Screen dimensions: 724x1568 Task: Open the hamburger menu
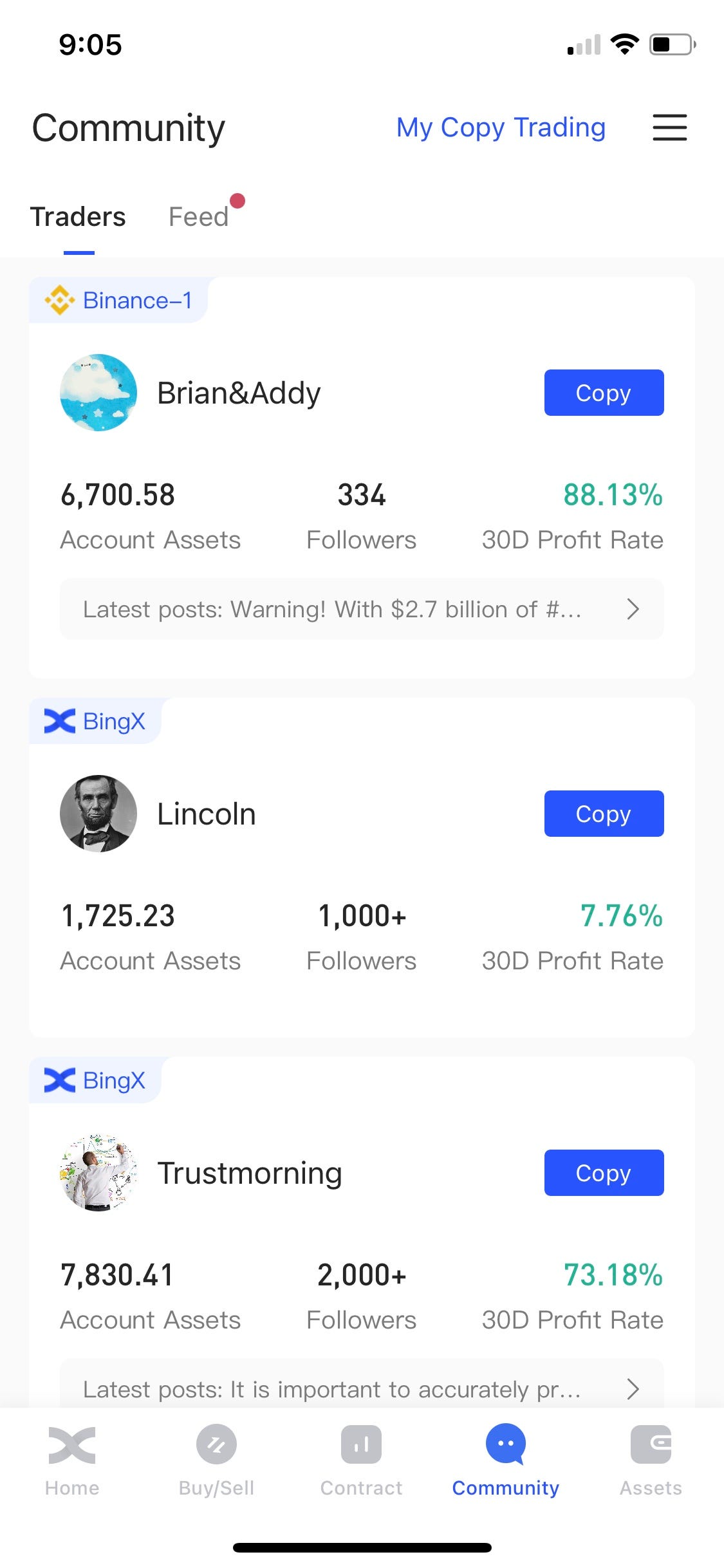point(669,127)
